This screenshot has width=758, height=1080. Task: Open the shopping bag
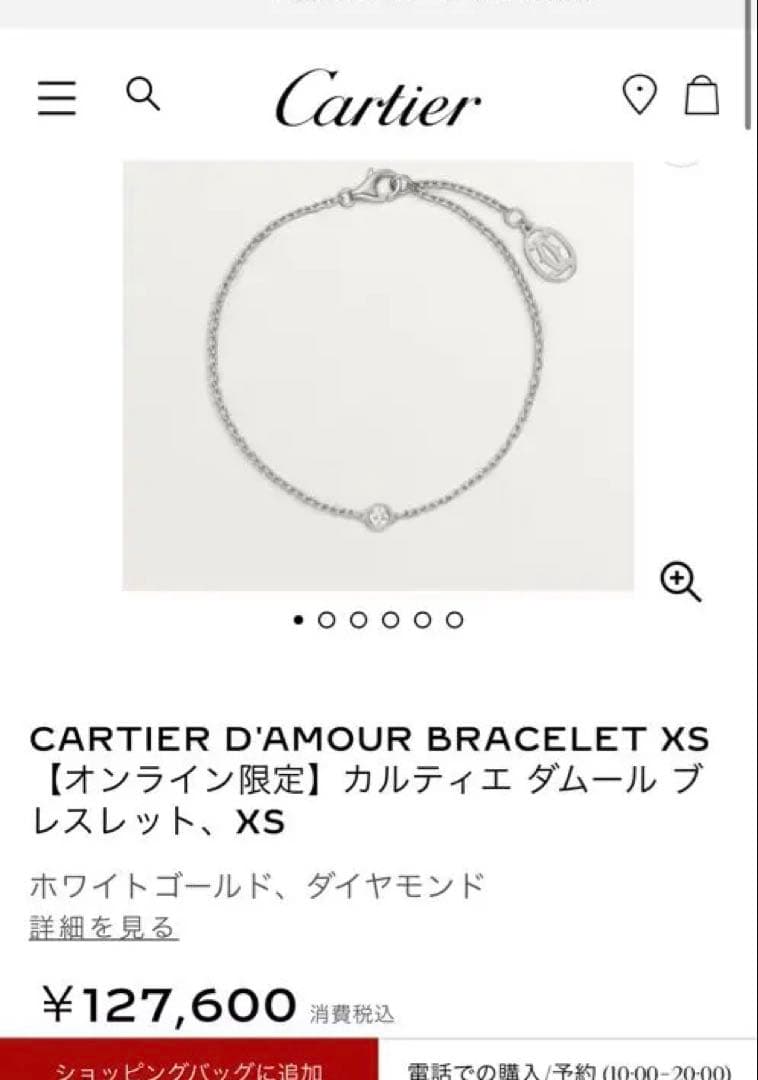tap(701, 96)
